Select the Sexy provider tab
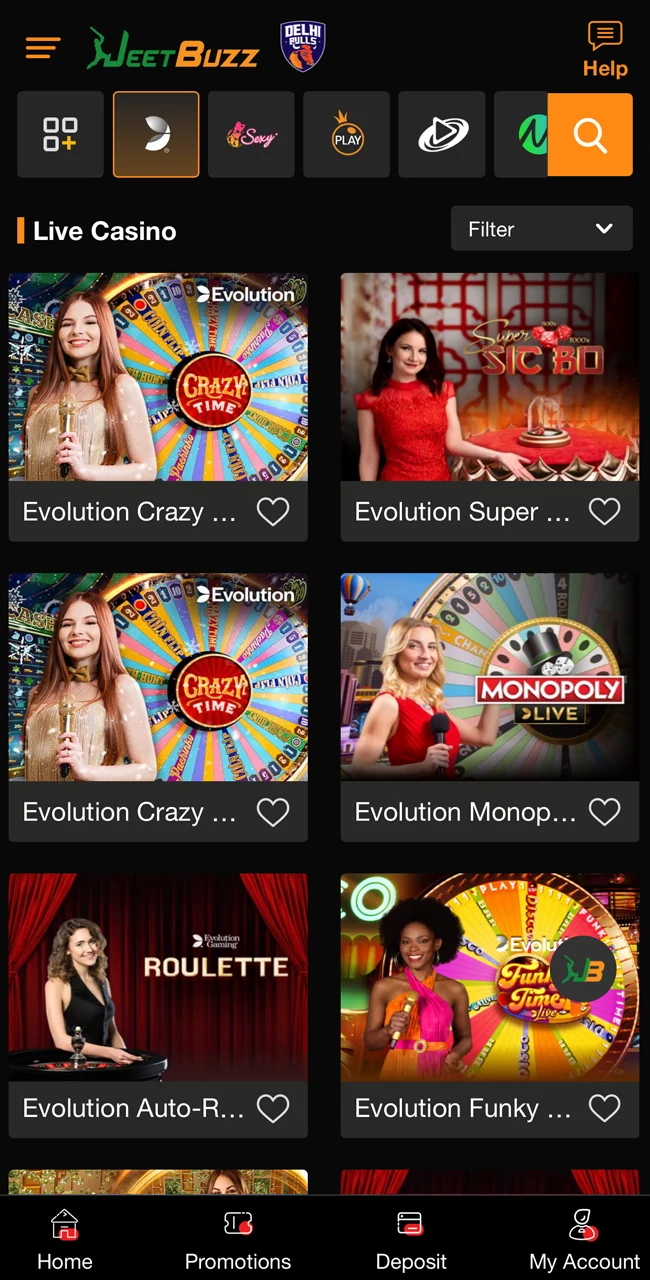This screenshot has height=1280, width=650. (251, 135)
